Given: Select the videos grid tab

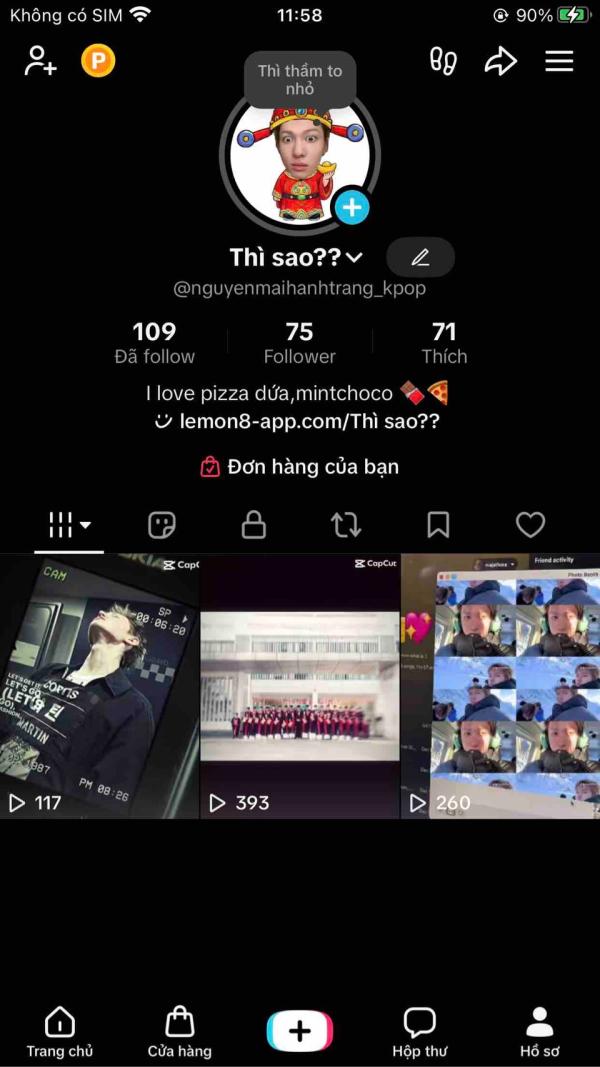Looking at the screenshot, I should click(x=69, y=524).
